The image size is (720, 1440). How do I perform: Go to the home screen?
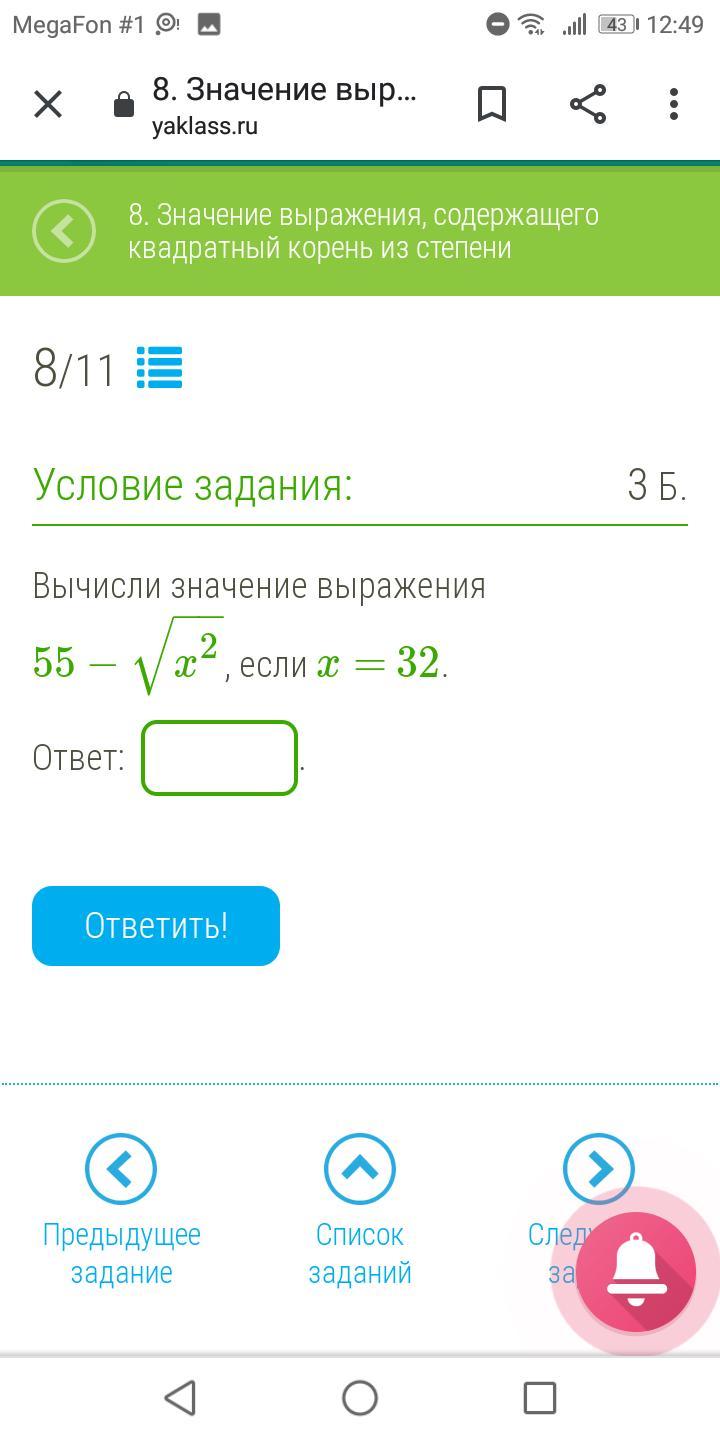coord(360,1398)
